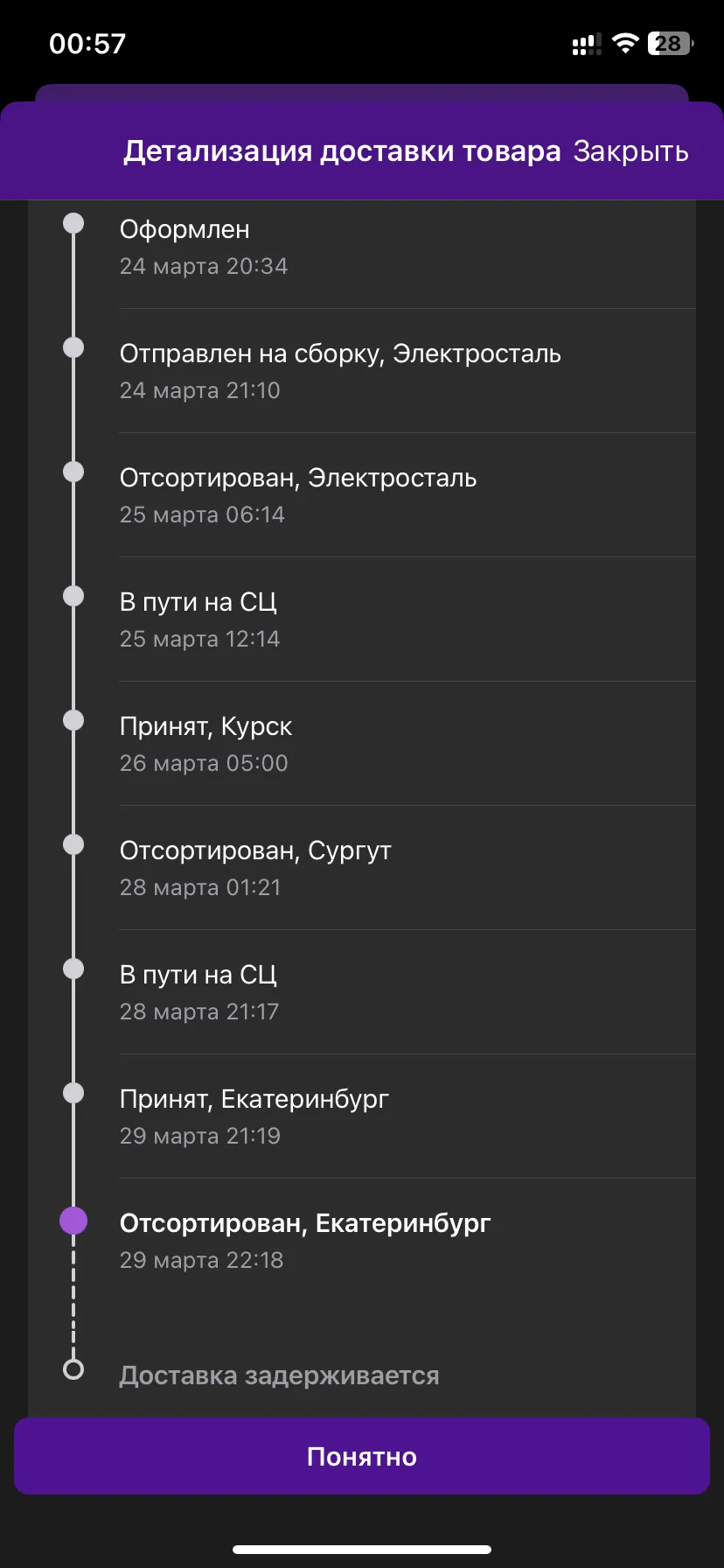Close the delivery details sheet via Закрыть
724x1568 pixels.
[630, 151]
